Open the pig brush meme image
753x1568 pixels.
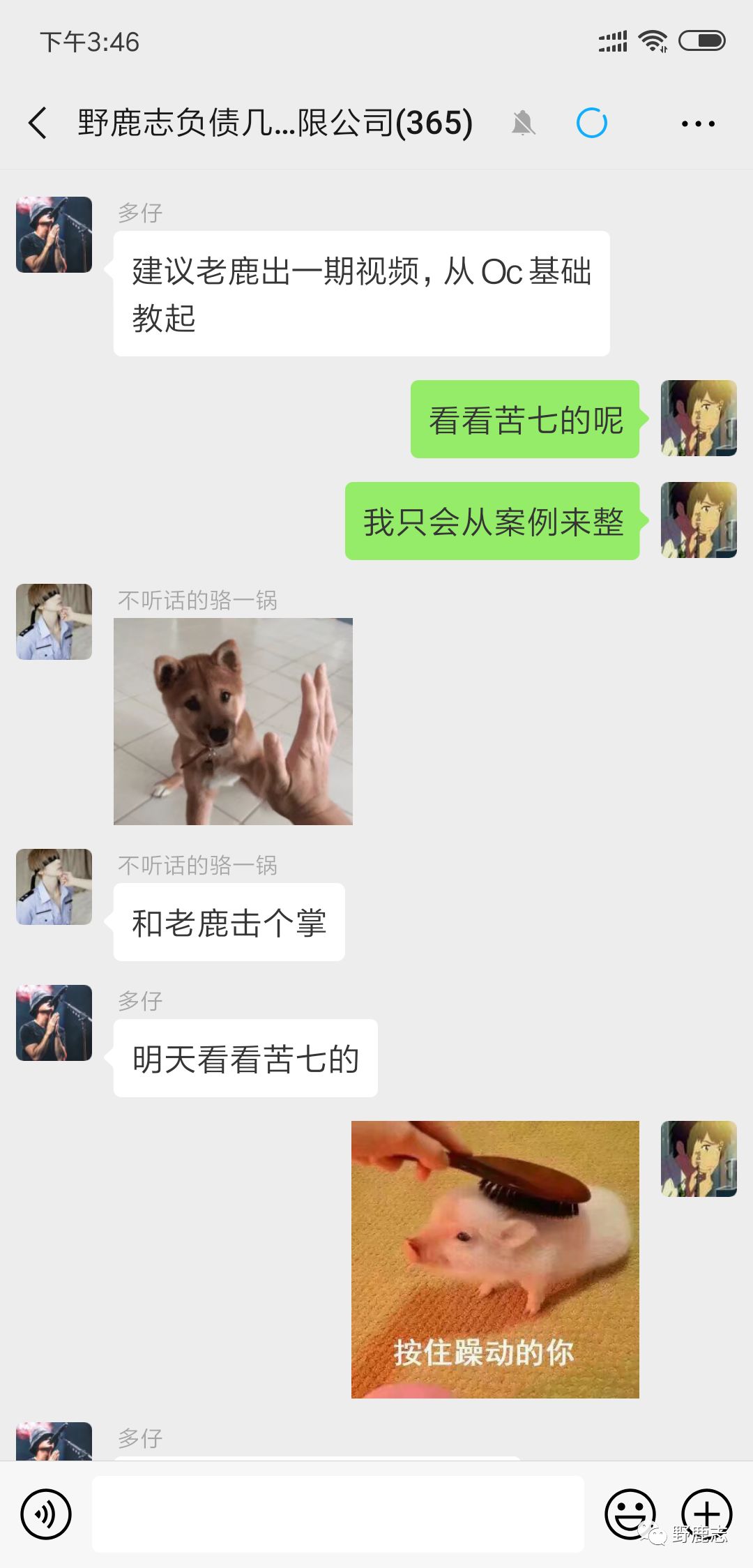pyautogui.click(x=495, y=1259)
